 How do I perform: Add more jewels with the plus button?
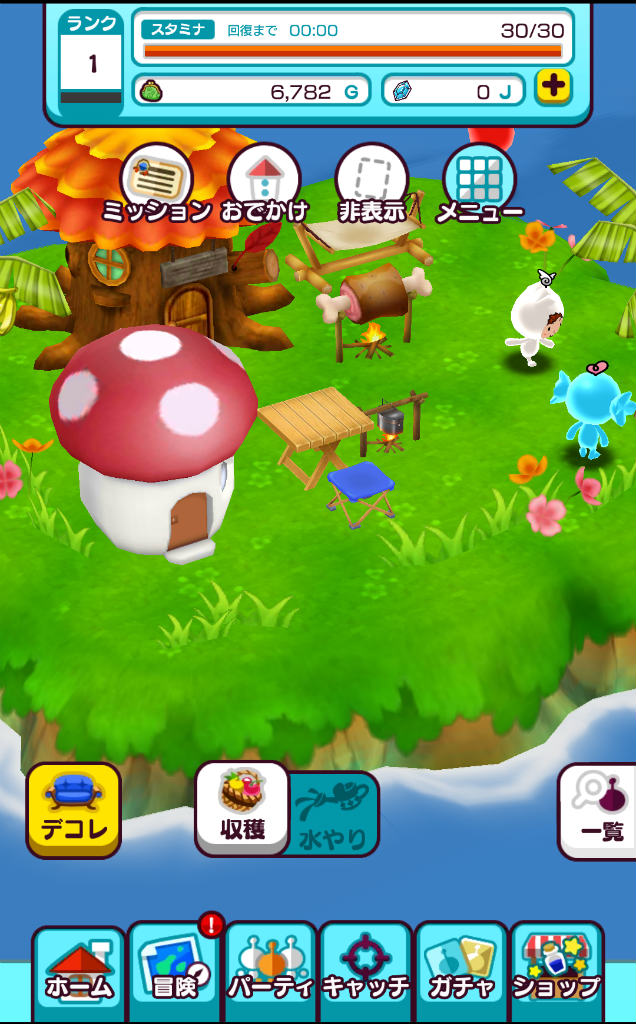[x=553, y=88]
